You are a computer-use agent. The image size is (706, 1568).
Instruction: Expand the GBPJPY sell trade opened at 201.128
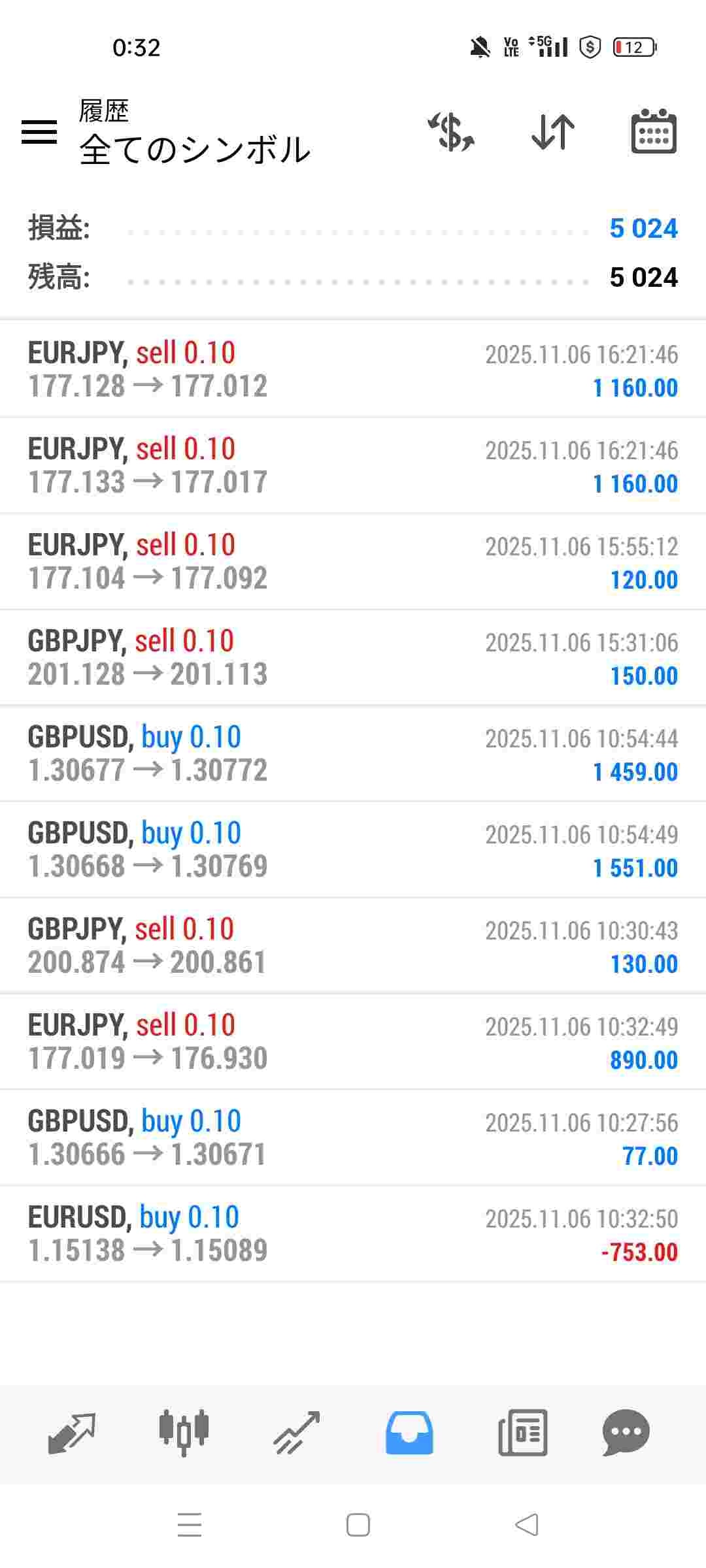(353, 658)
